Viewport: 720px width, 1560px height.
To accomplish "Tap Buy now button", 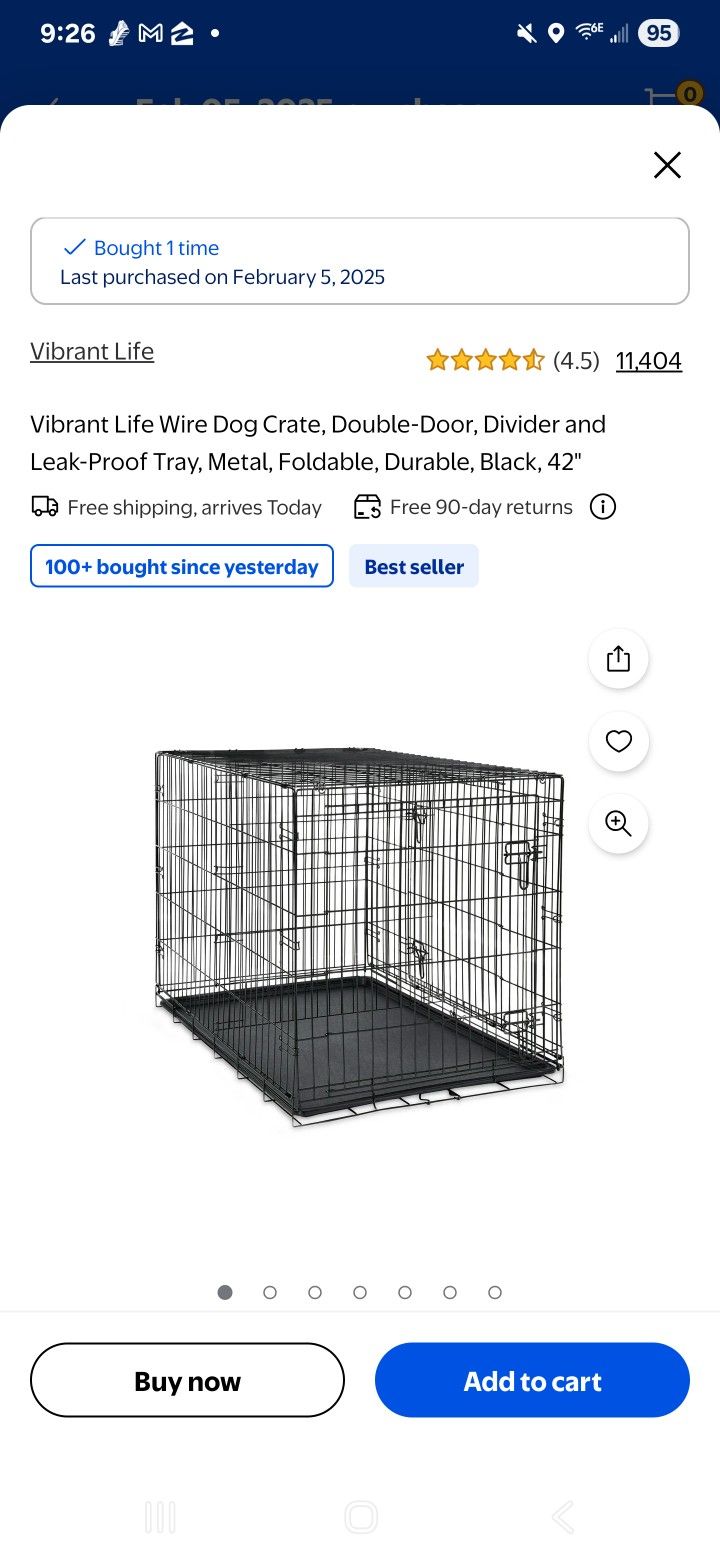I will click(187, 1380).
